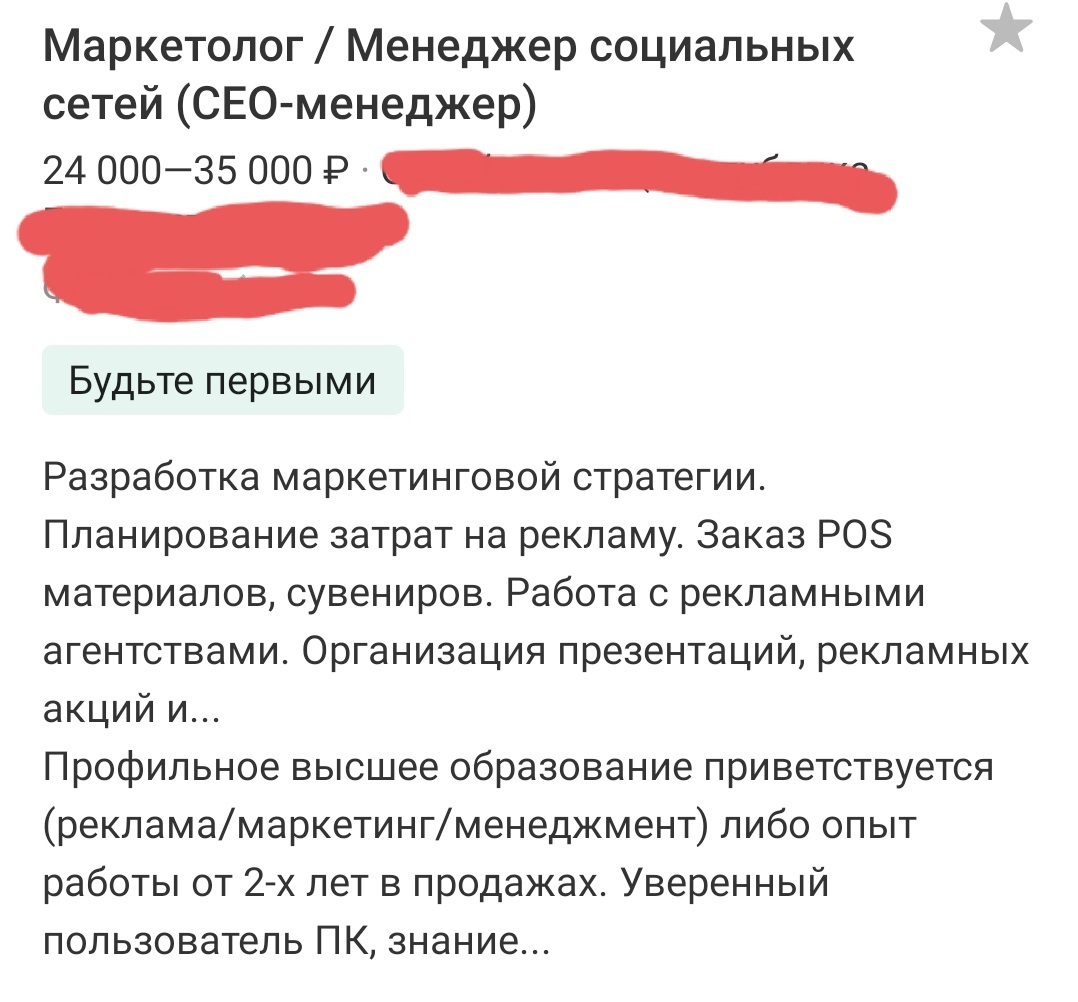The image size is (1078, 1002).
Task: Add the vacancy to favorites with the star
Action: click(x=1007, y=32)
